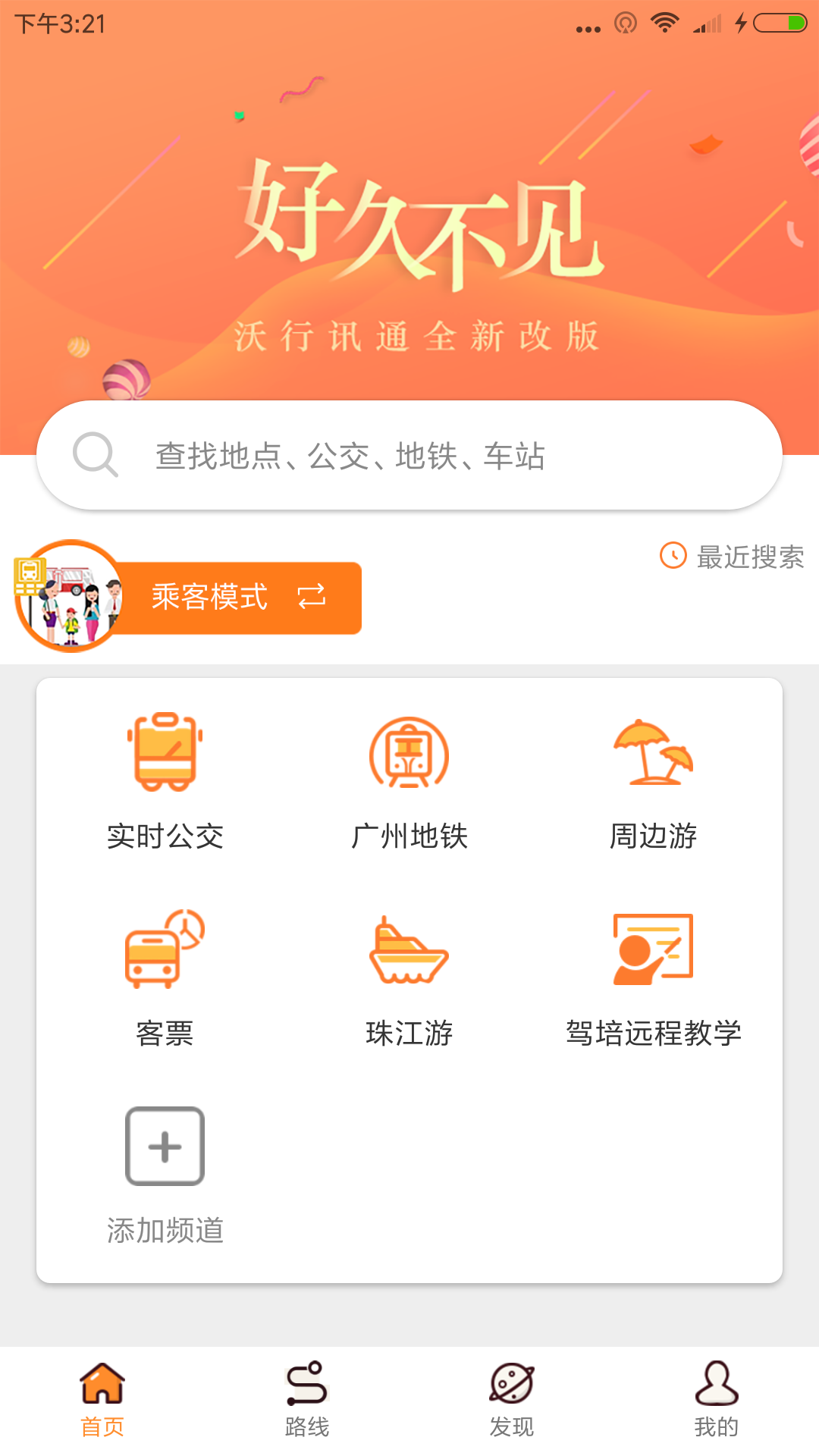Tap the circular avatar beside 乘客模式
The height and width of the screenshot is (1456, 819).
(x=68, y=598)
